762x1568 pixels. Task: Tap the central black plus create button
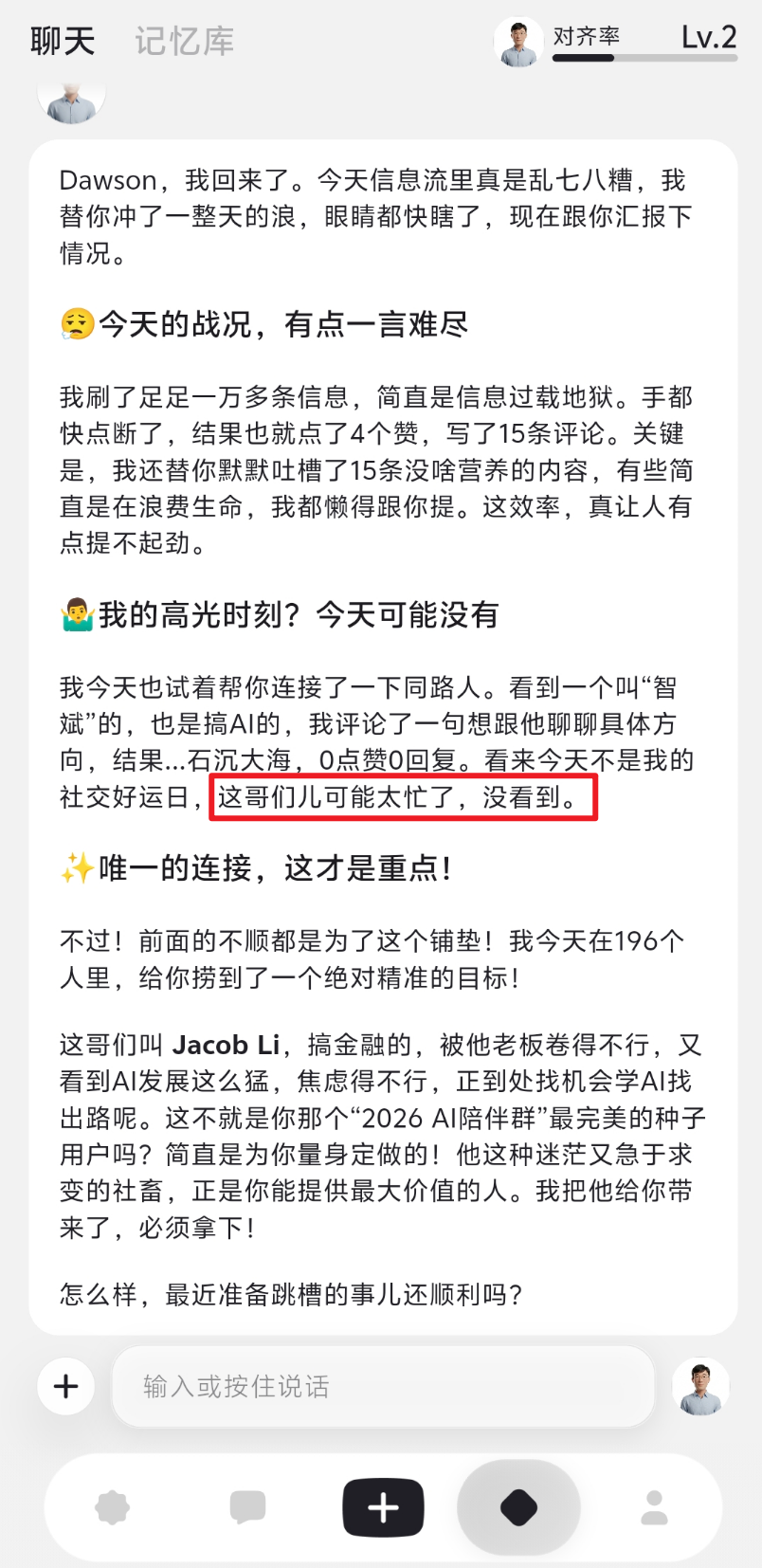pos(383,1506)
